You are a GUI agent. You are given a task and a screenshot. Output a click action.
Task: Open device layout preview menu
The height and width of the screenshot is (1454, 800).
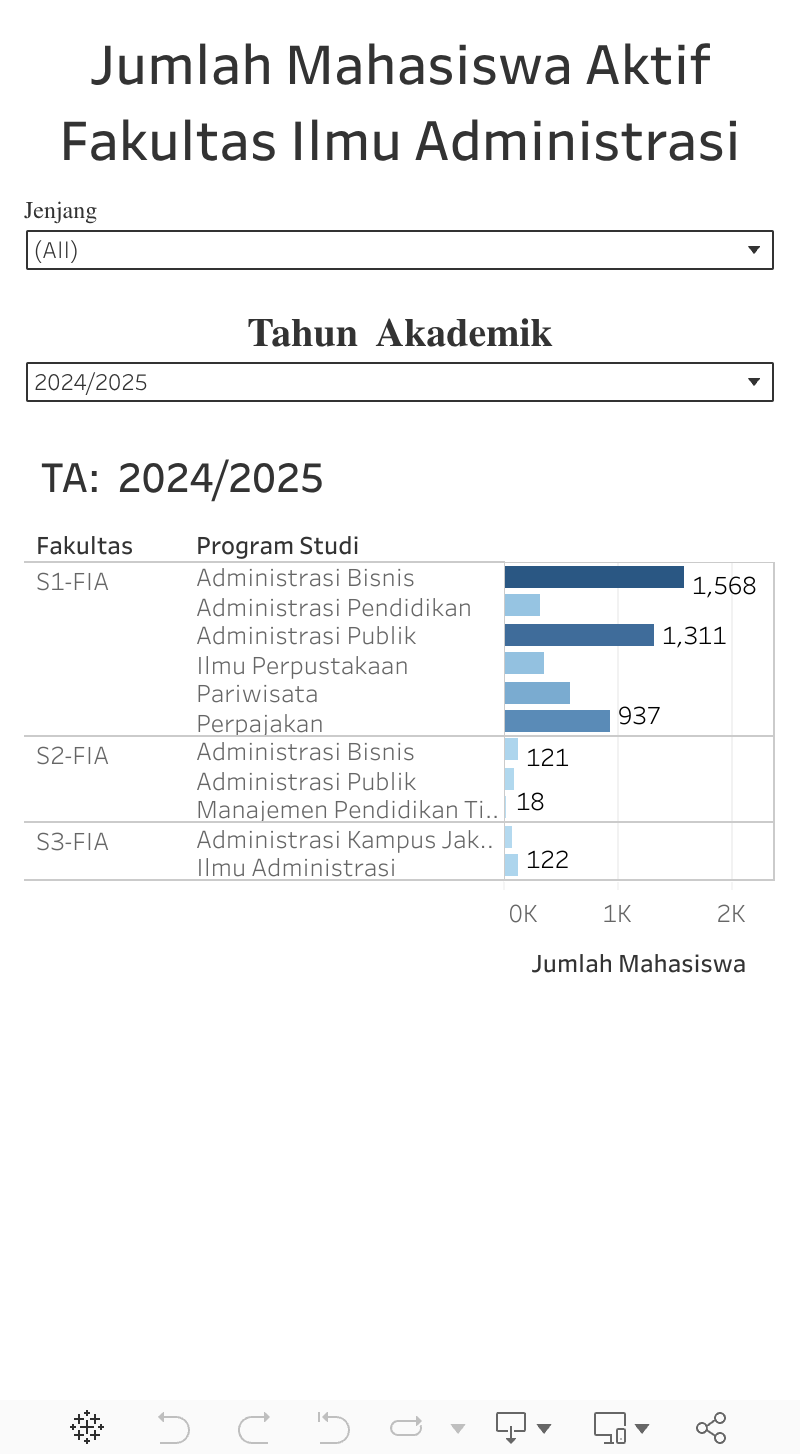pyautogui.click(x=621, y=1427)
